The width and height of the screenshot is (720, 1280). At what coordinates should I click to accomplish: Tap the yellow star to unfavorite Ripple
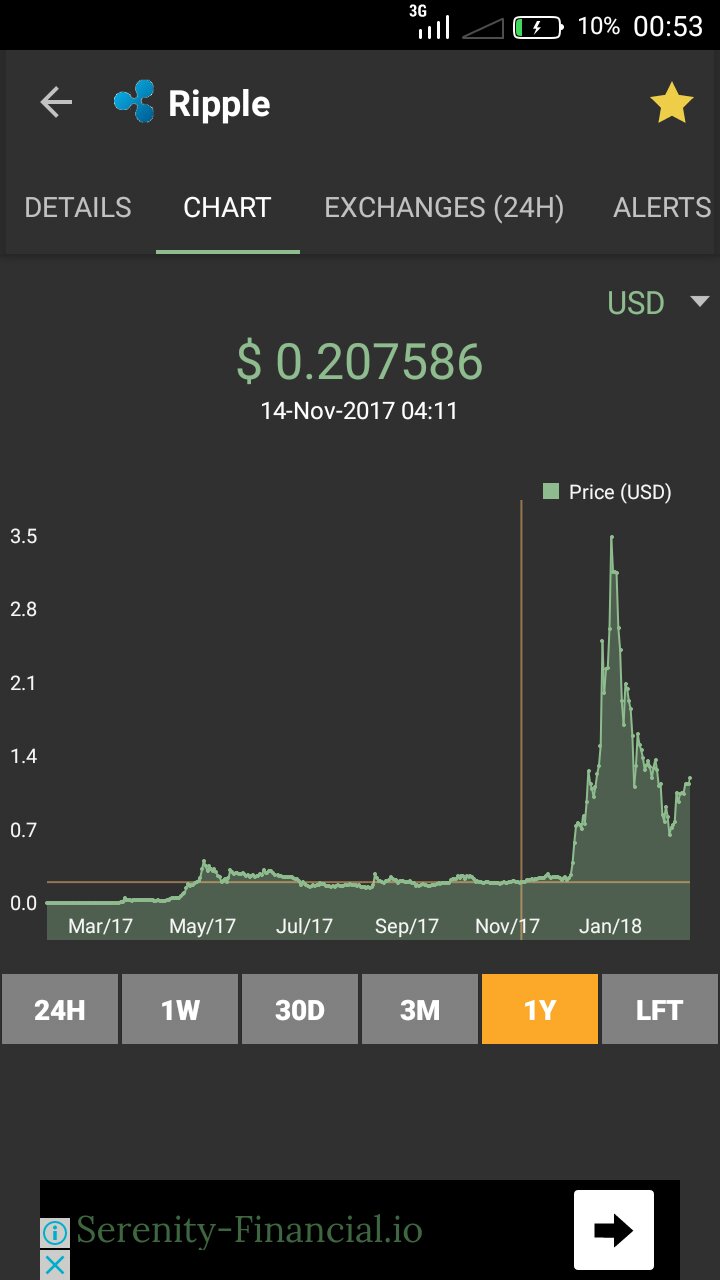point(672,102)
